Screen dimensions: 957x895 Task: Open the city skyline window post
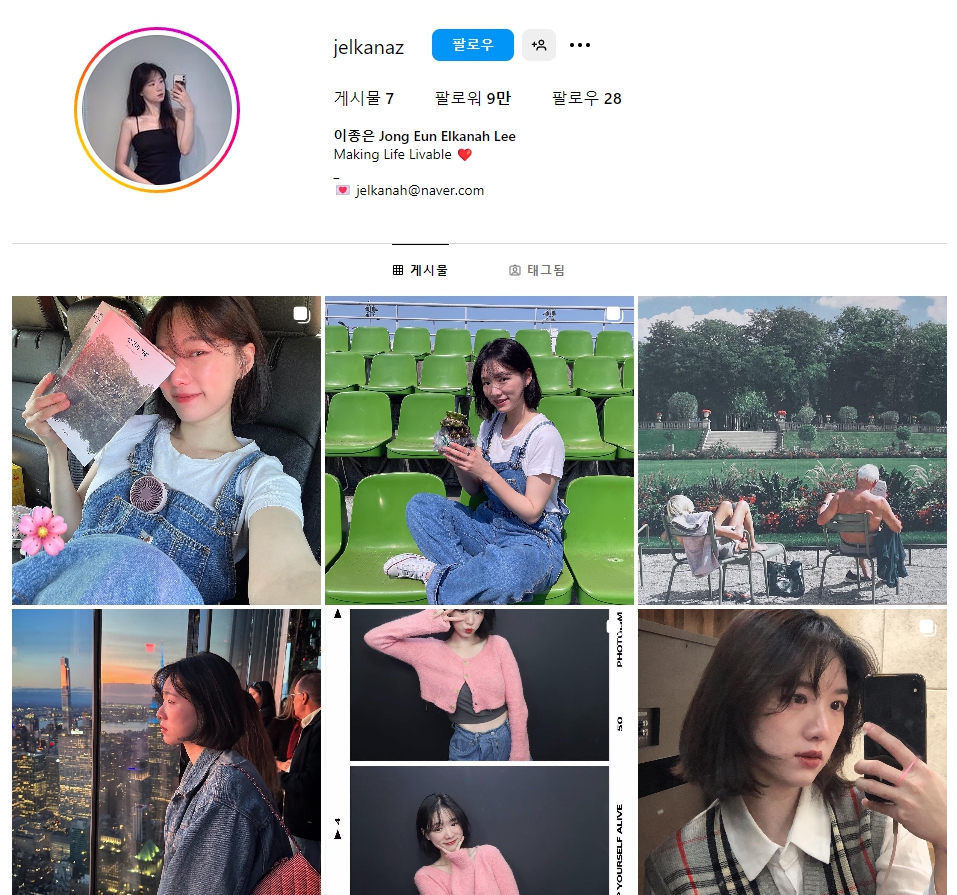pyautogui.click(x=166, y=752)
